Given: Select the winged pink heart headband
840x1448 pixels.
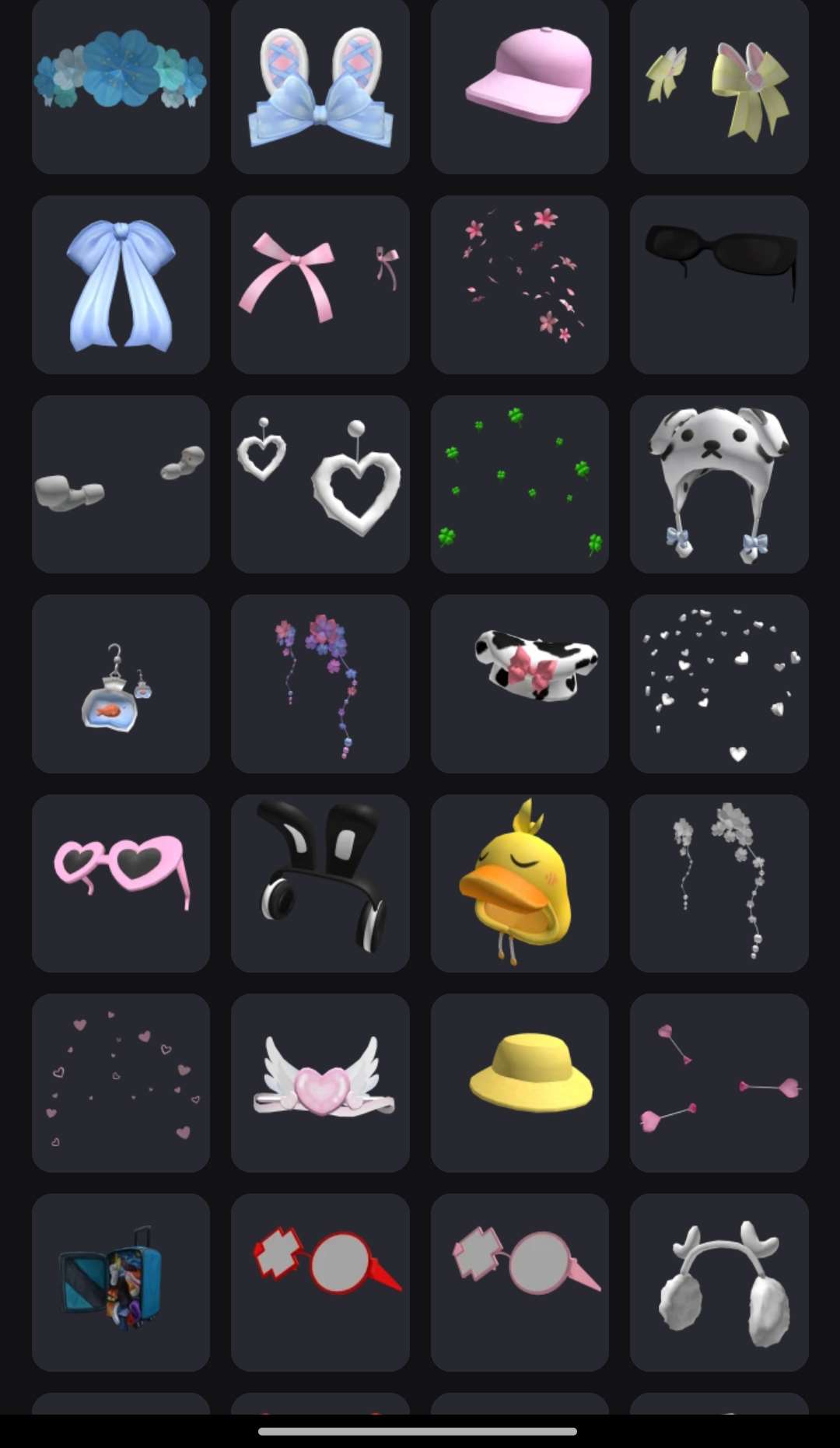Looking at the screenshot, I should (x=320, y=1082).
